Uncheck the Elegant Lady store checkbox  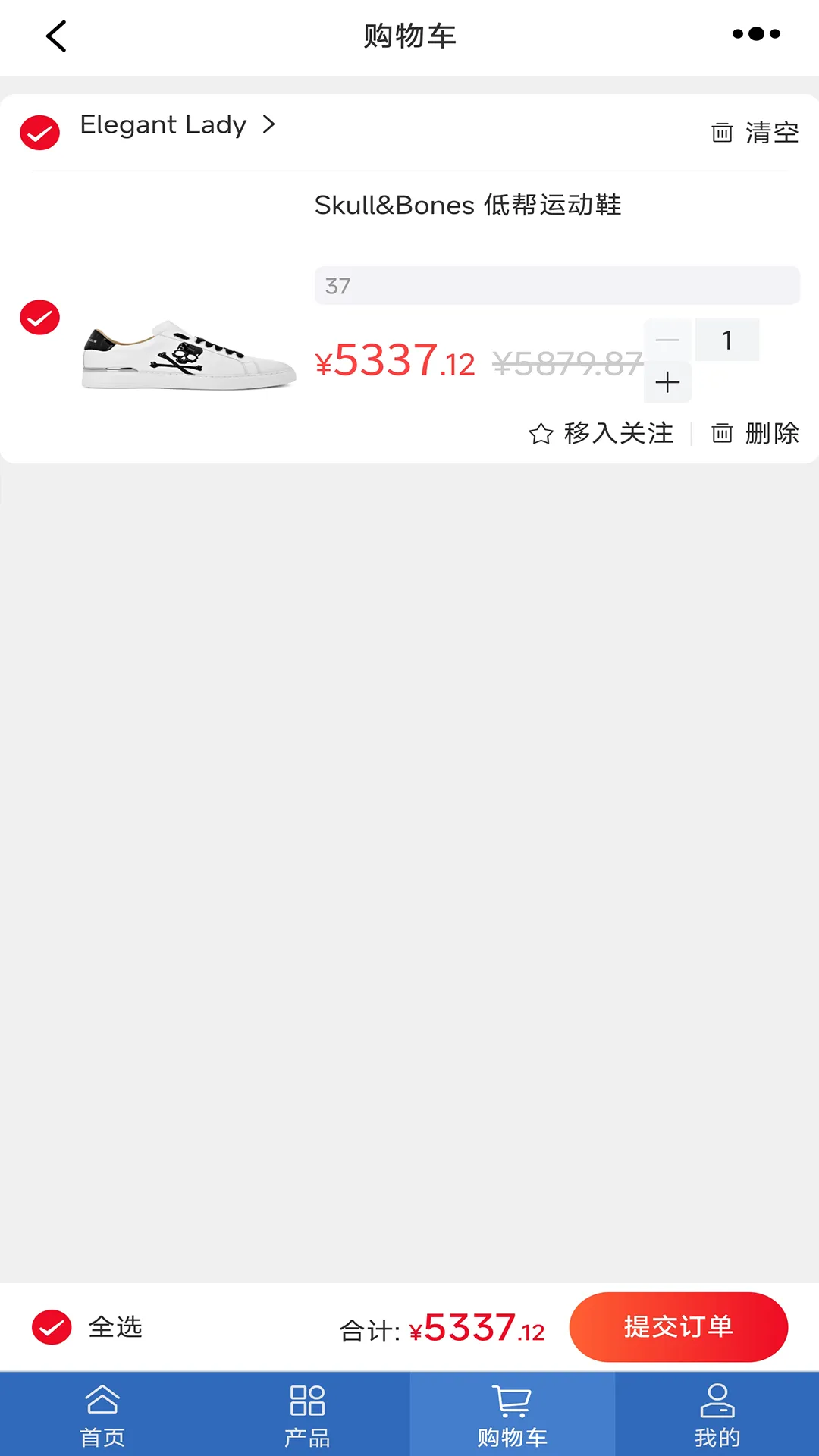click(x=39, y=132)
